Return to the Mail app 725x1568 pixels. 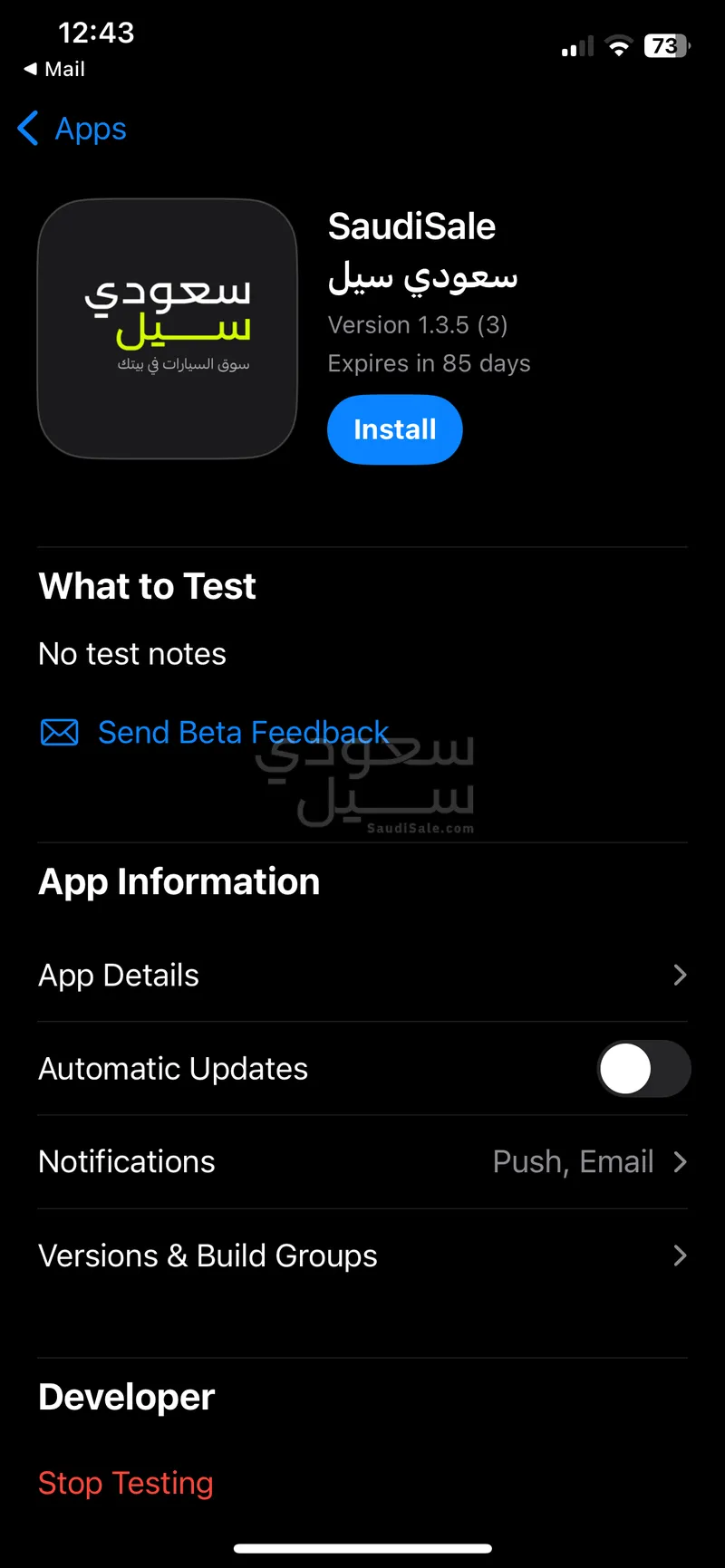[54, 69]
